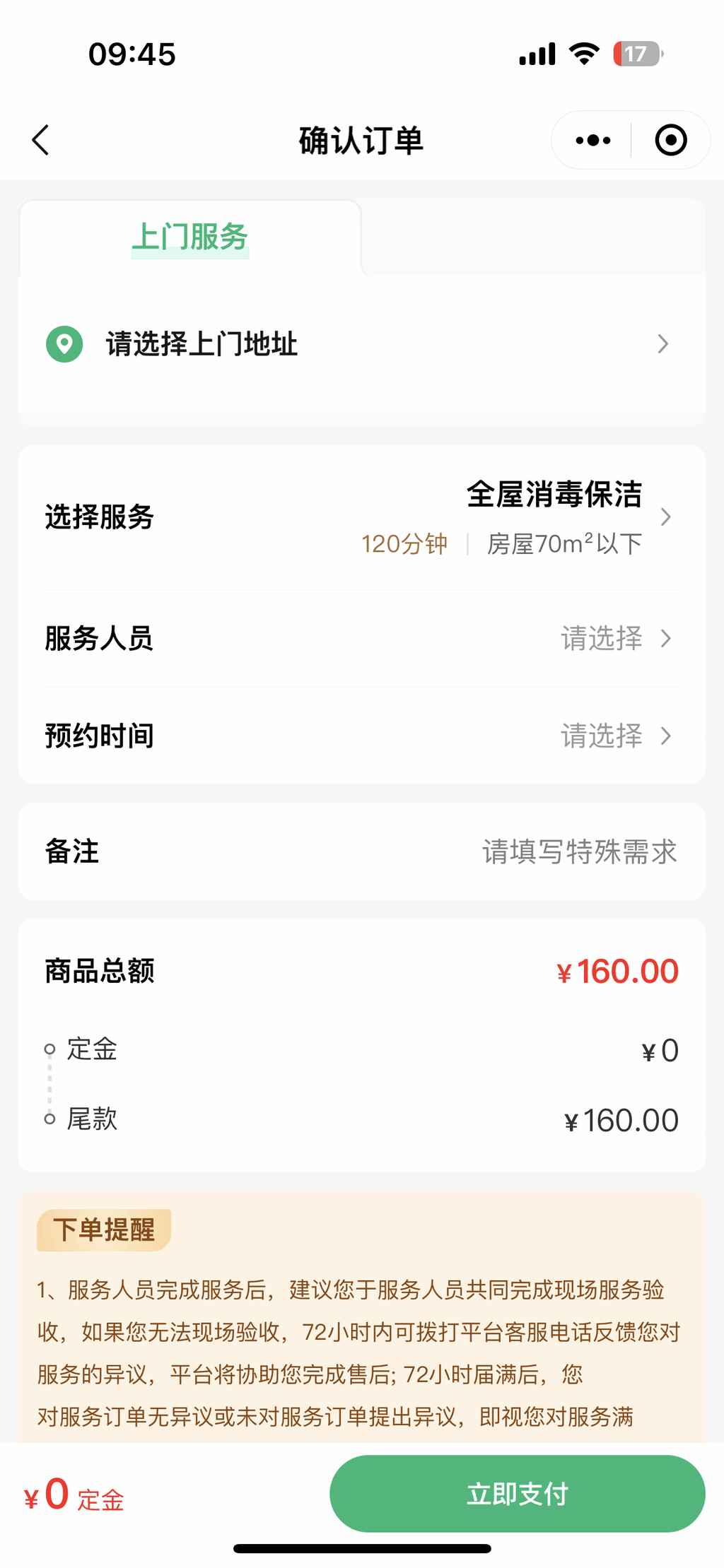The width and height of the screenshot is (724, 1568).
Task: Close the mini program with the circle icon
Action: 670,140
